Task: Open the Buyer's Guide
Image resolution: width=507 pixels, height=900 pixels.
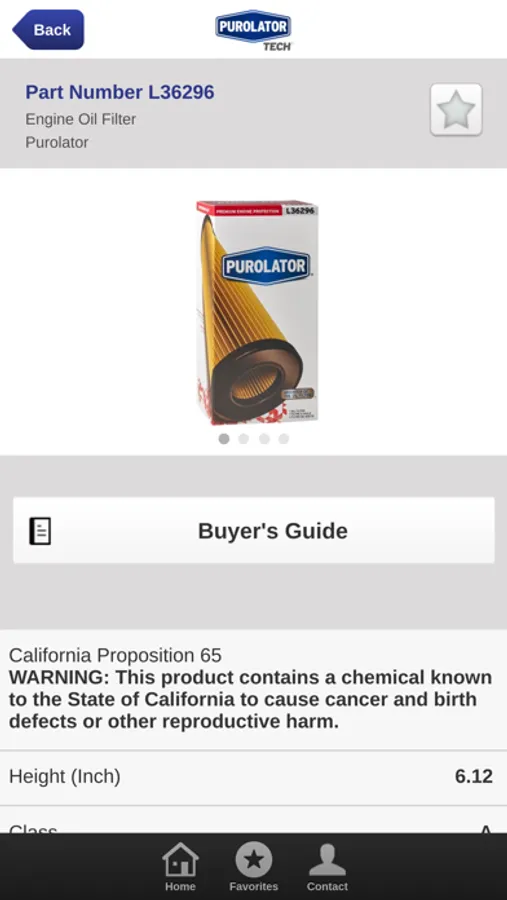Action: point(254,530)
